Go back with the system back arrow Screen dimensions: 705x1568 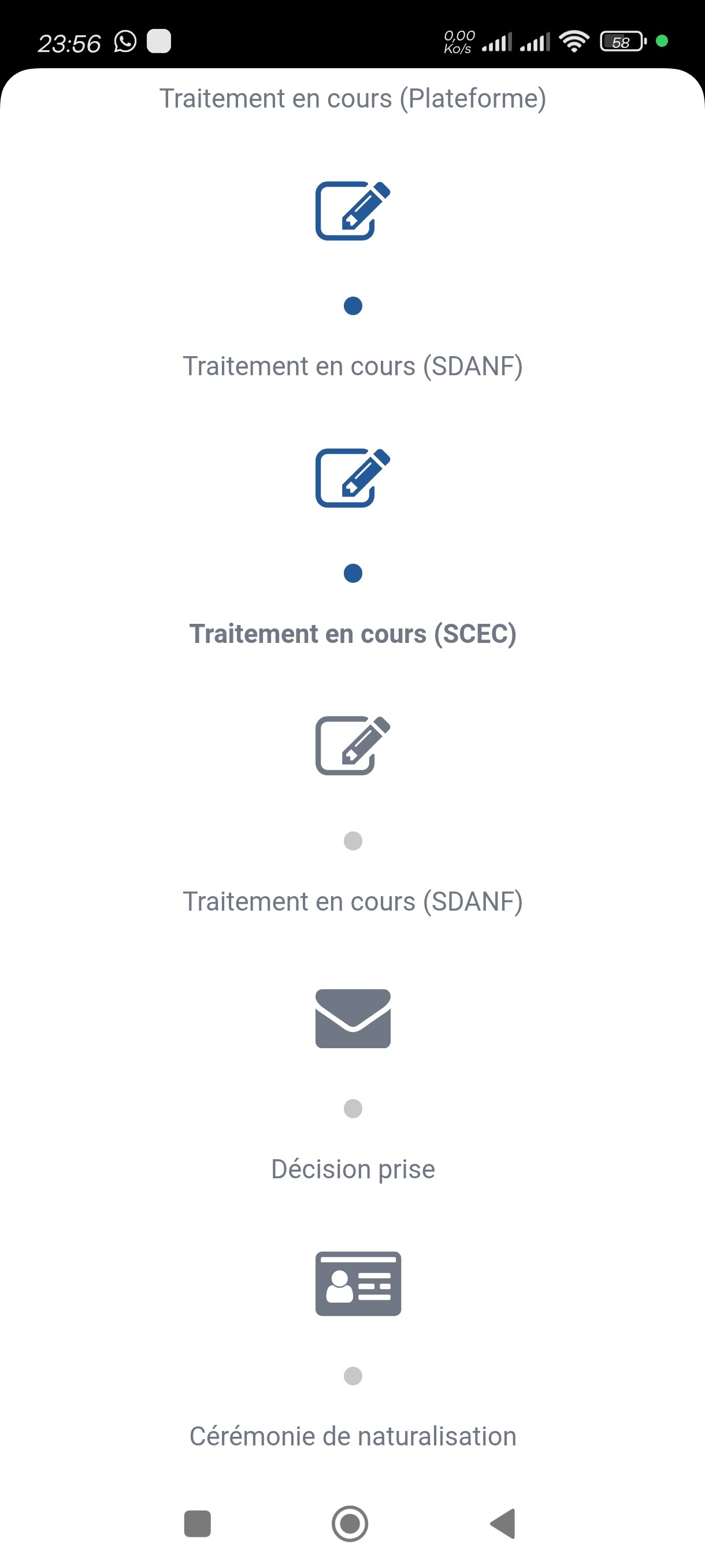[503, 1523]
